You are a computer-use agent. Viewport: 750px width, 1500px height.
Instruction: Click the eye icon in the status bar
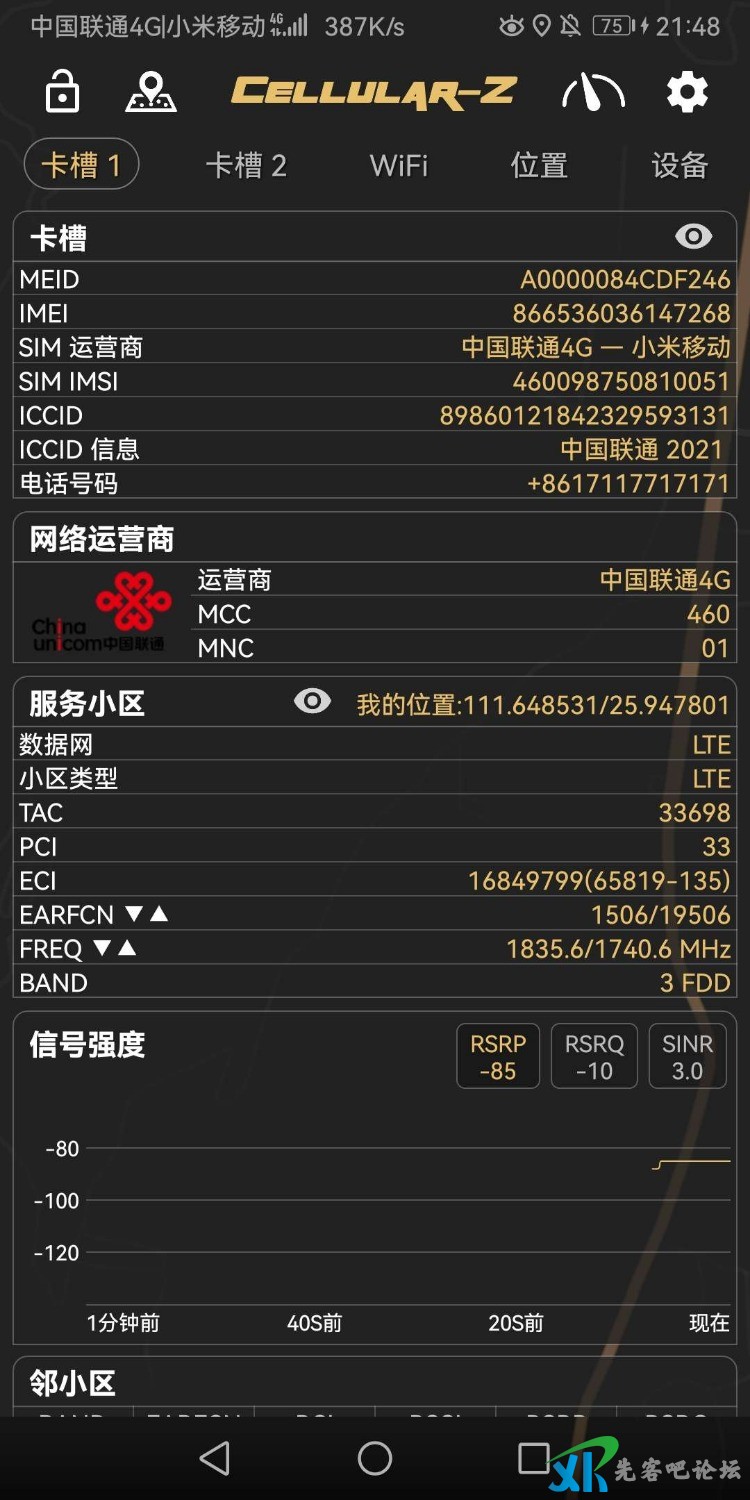(x=511, y=27)
